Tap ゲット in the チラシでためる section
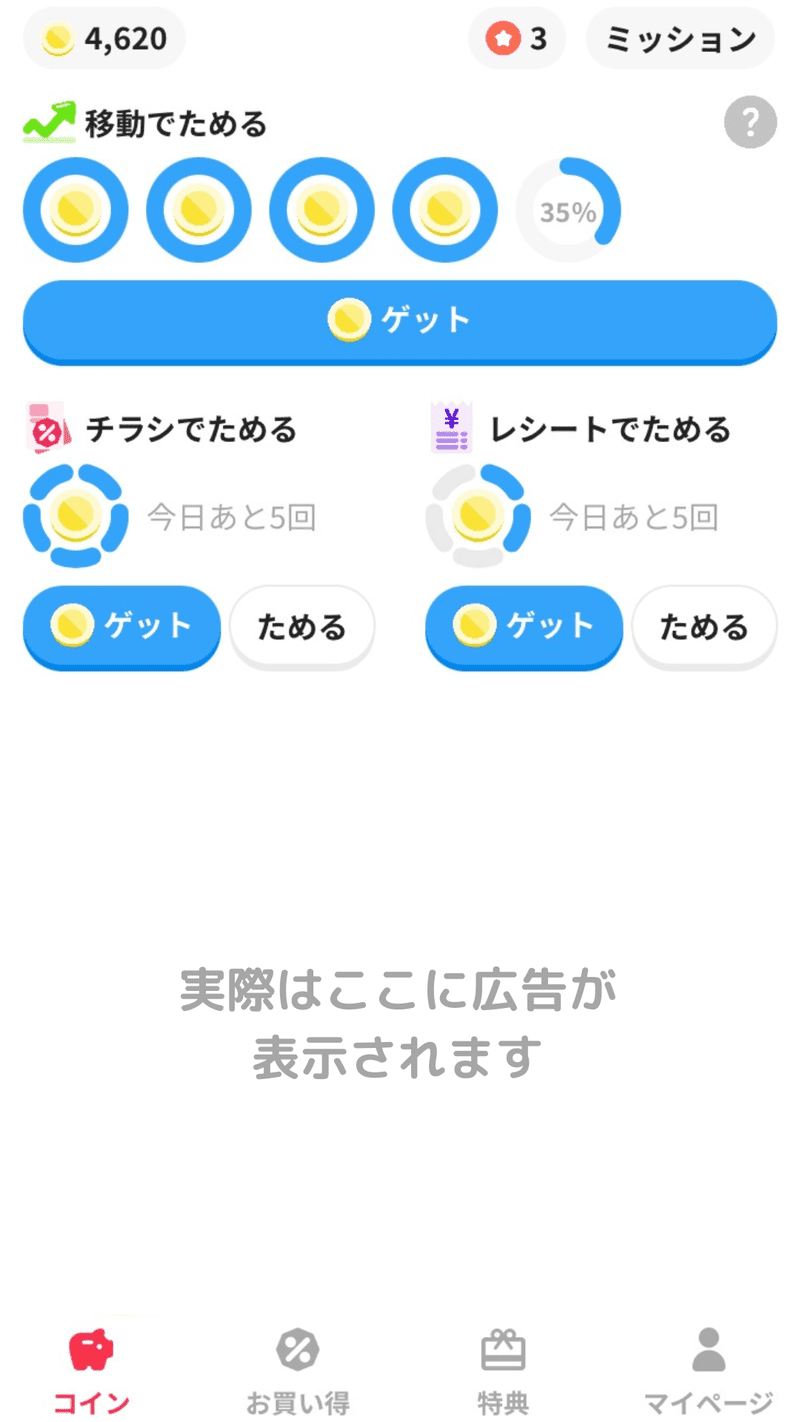 pos(120,626)
